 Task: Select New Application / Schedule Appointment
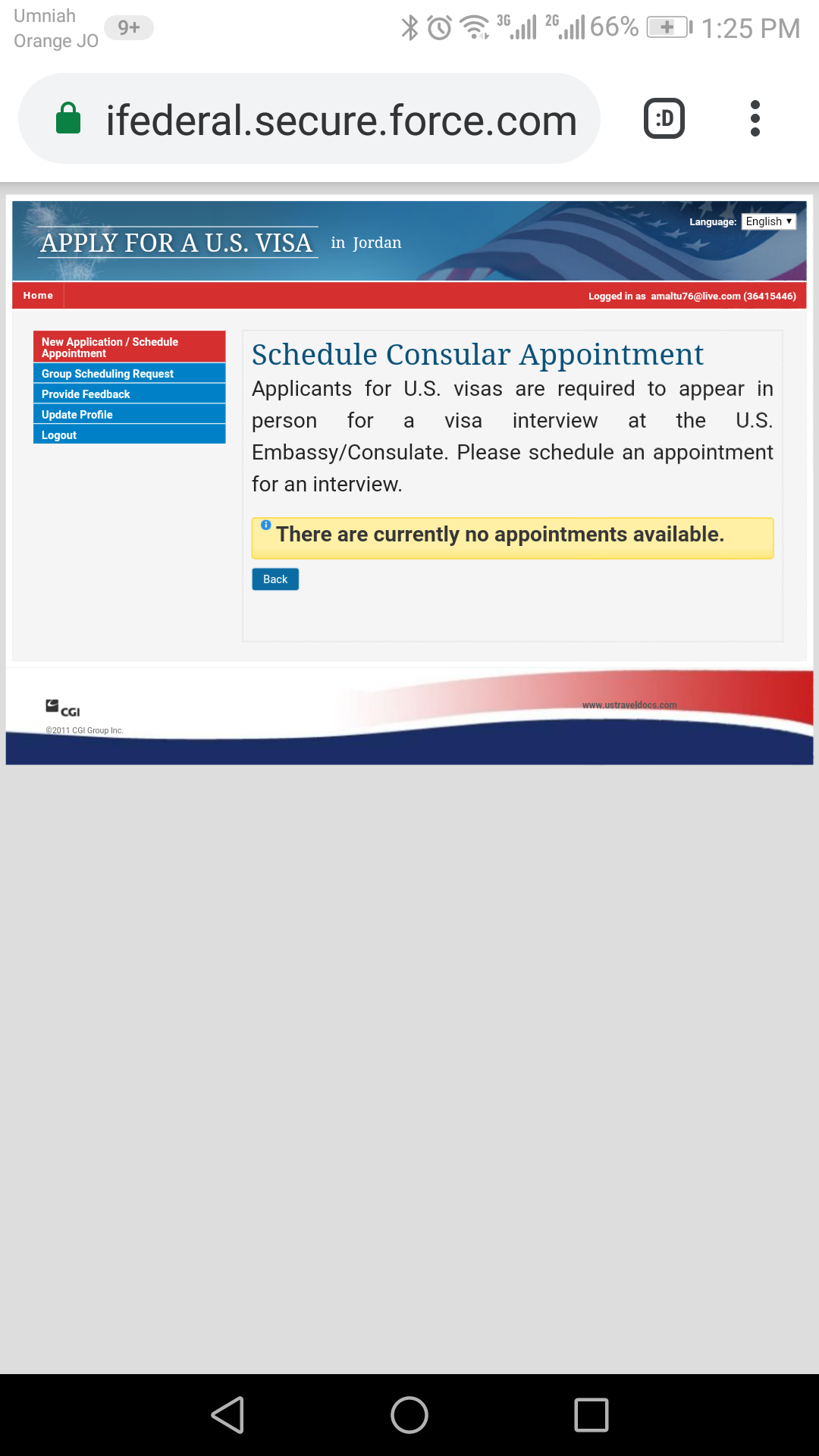(x=130, y=347)
